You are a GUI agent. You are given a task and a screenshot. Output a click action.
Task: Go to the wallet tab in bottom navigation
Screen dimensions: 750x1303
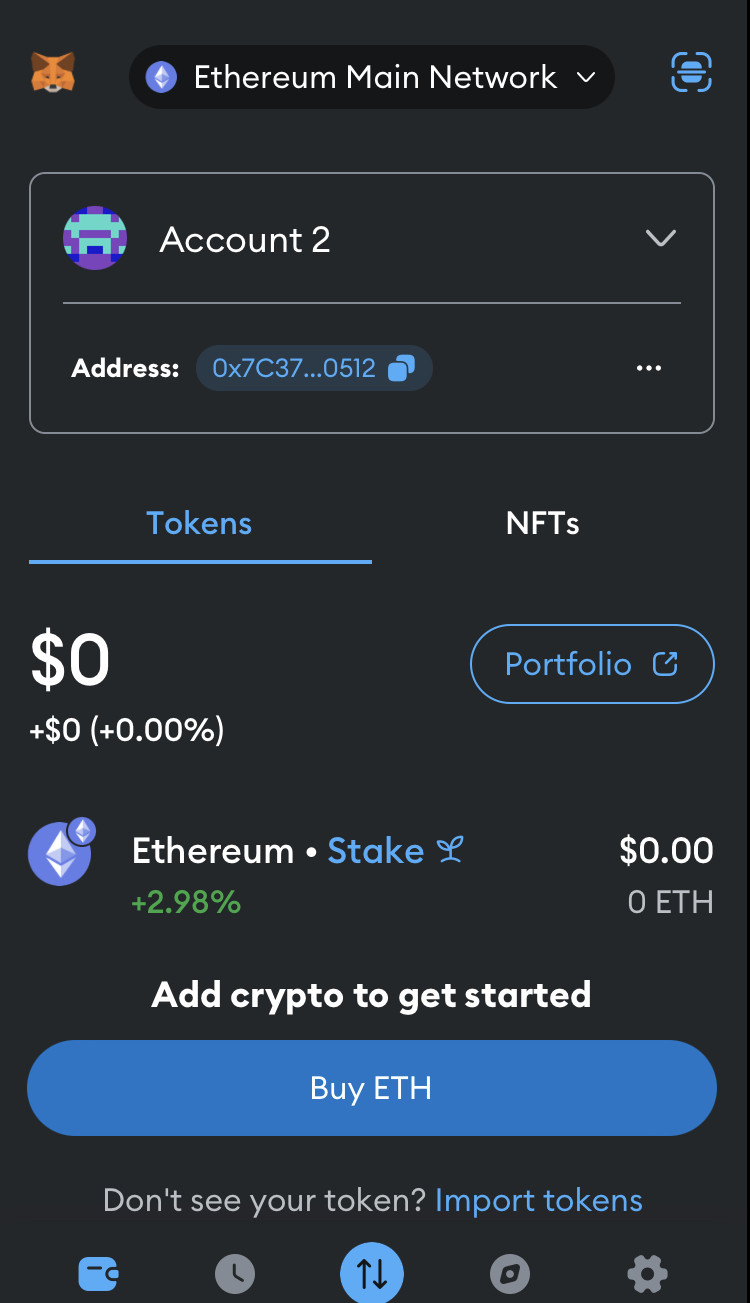[98, 1274]
